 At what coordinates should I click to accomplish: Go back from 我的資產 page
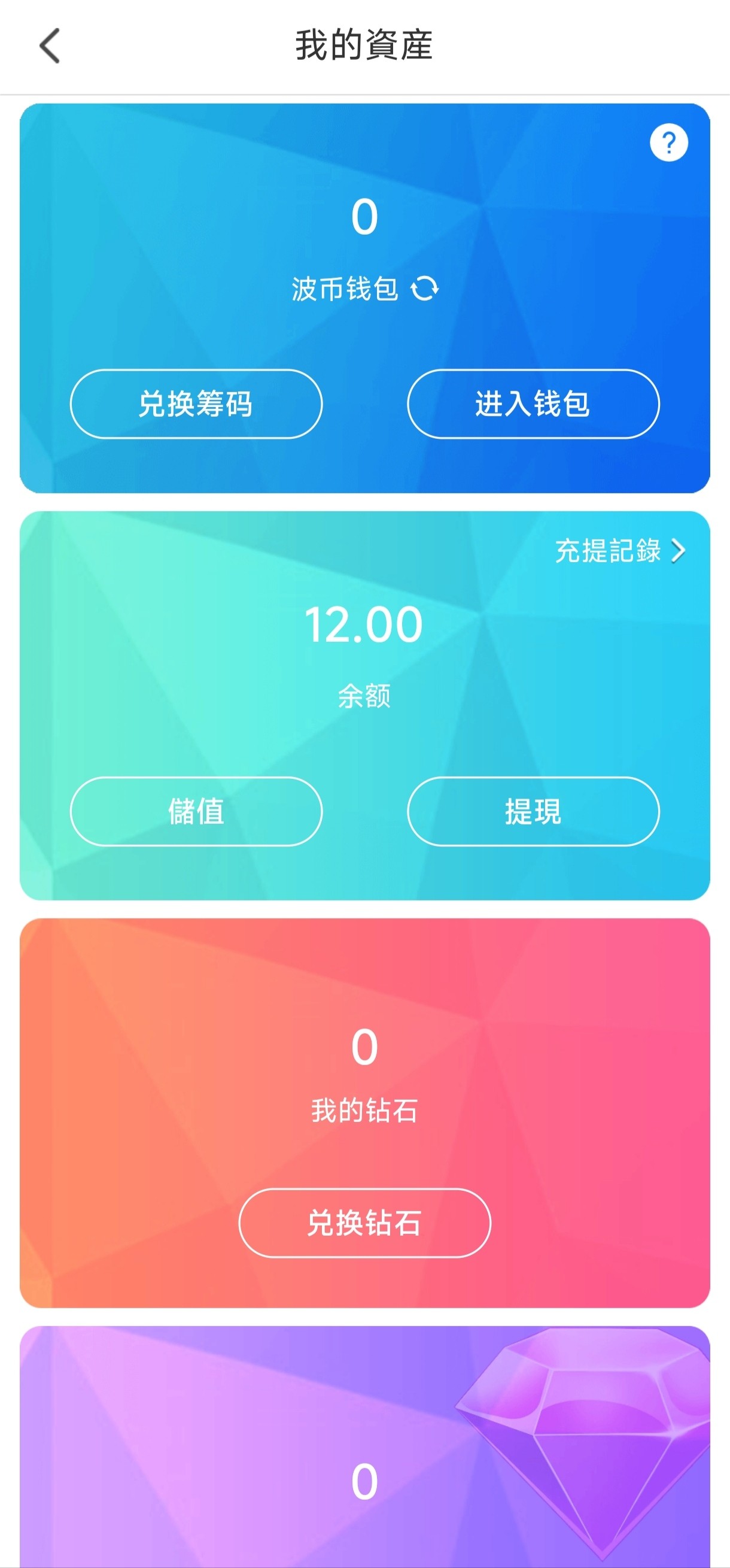pyautogui.click(x=50, y=46)
